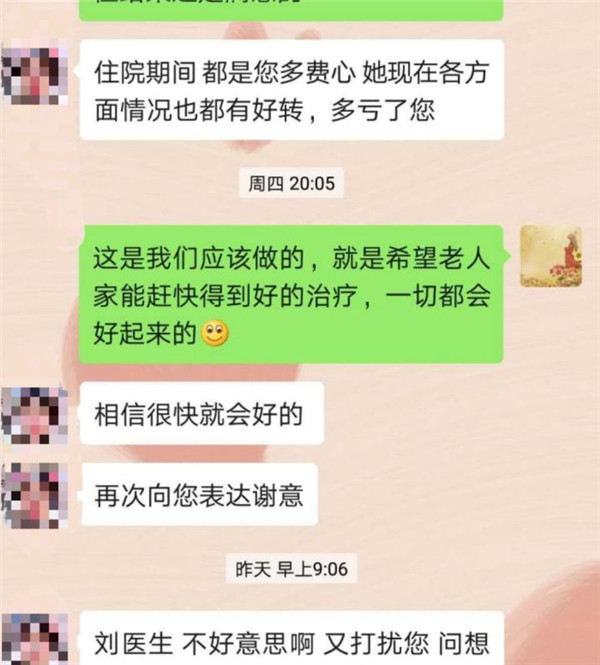Open contact avatar beside 相信很快就会好的
Viewport: 600px width, 665px height.
pyautogui.click(x=35, y=414)
